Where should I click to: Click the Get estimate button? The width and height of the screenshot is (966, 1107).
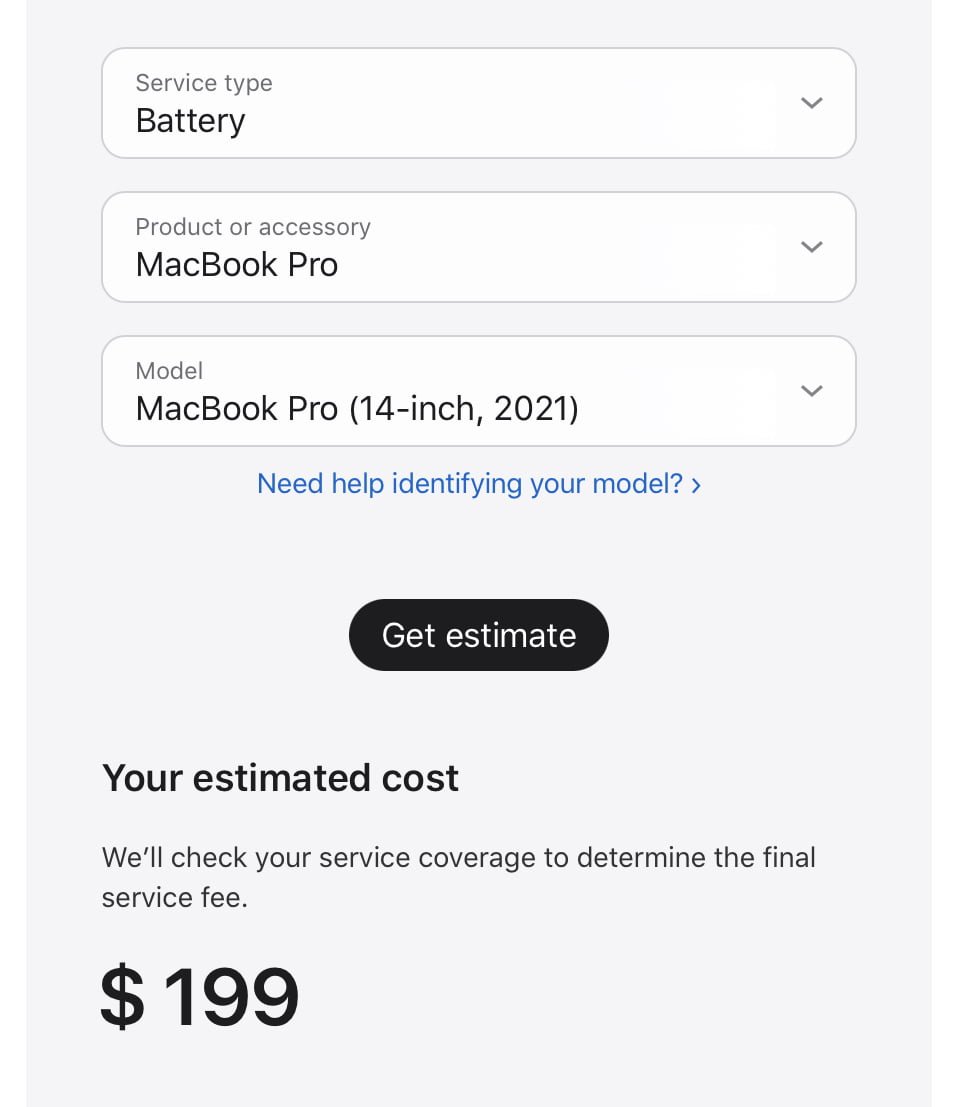point(478,634)
